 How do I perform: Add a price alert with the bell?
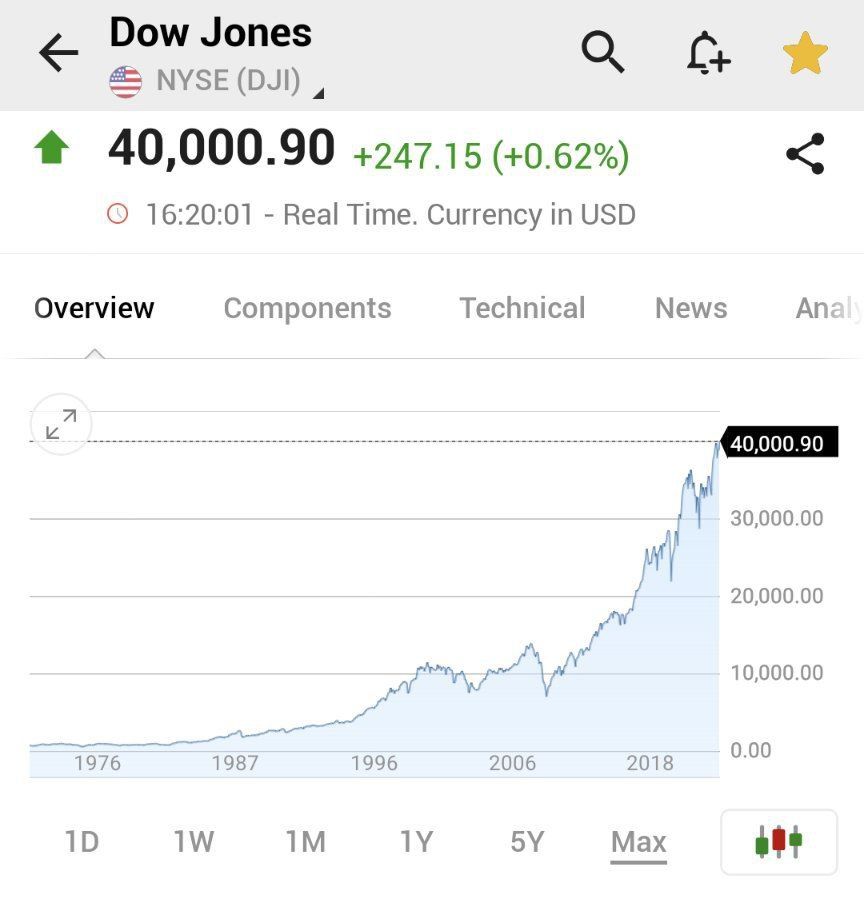pos(707,52)
